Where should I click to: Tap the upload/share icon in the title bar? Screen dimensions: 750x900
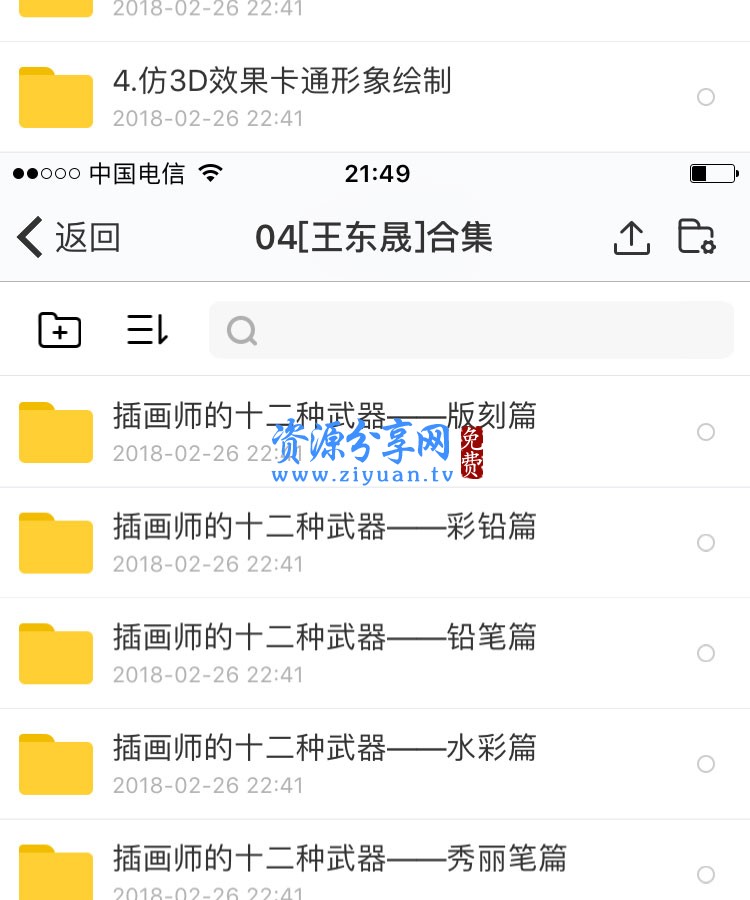click(x=631, y=237)
